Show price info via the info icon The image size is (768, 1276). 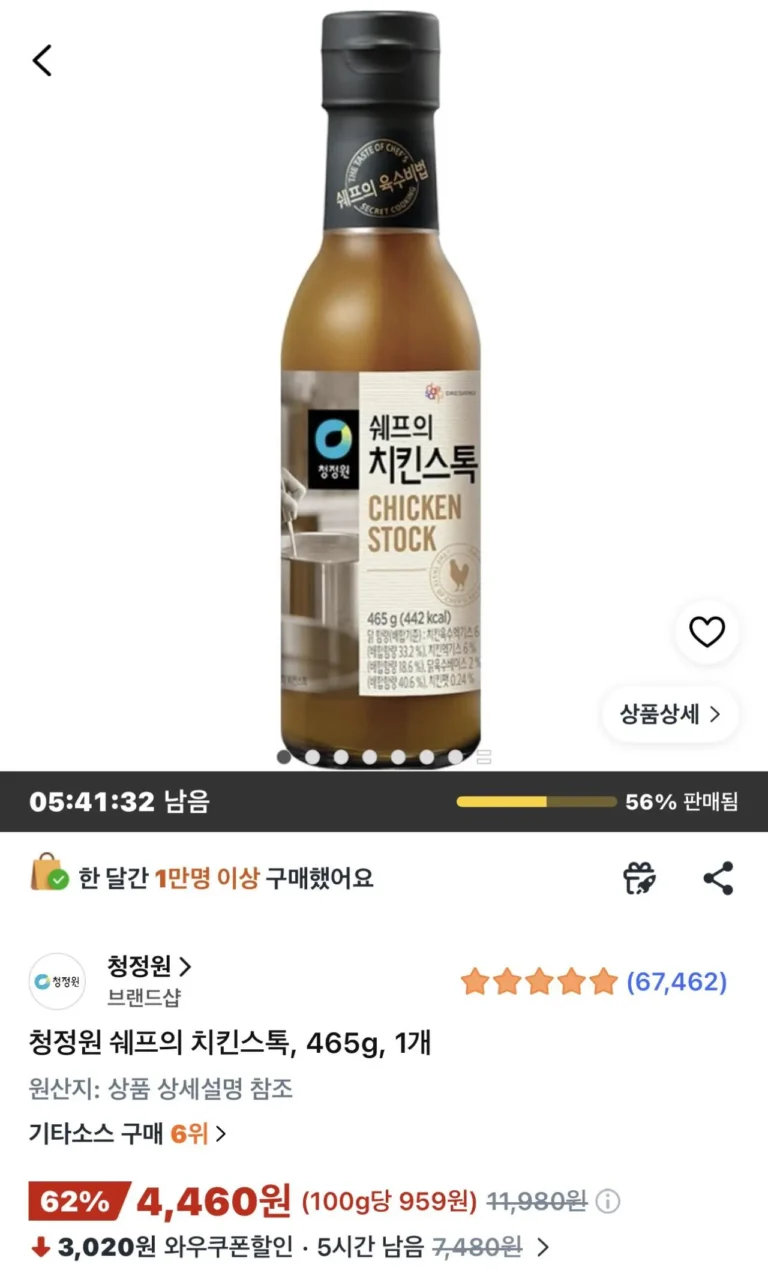[x=608, y=1200]
